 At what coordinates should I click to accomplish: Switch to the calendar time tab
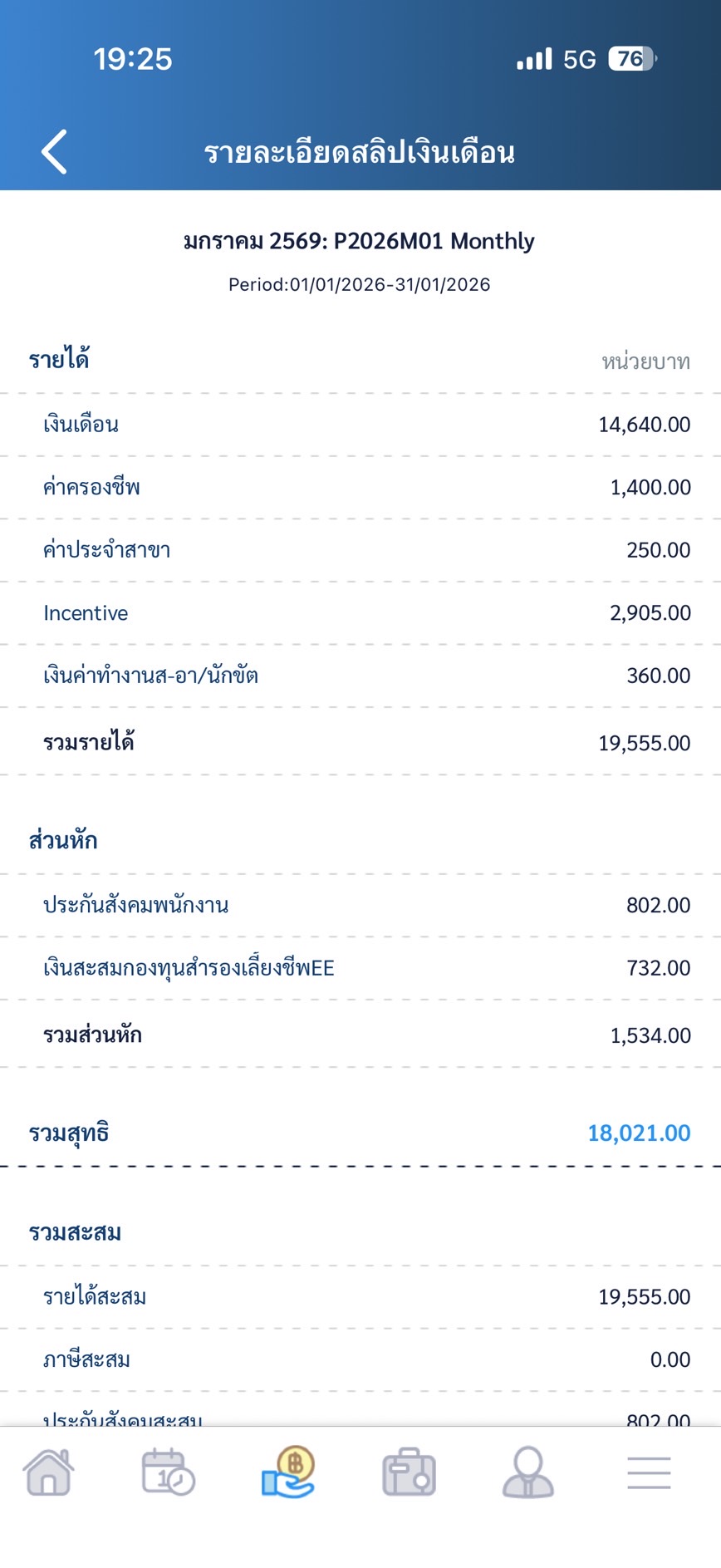(168, 1472)
